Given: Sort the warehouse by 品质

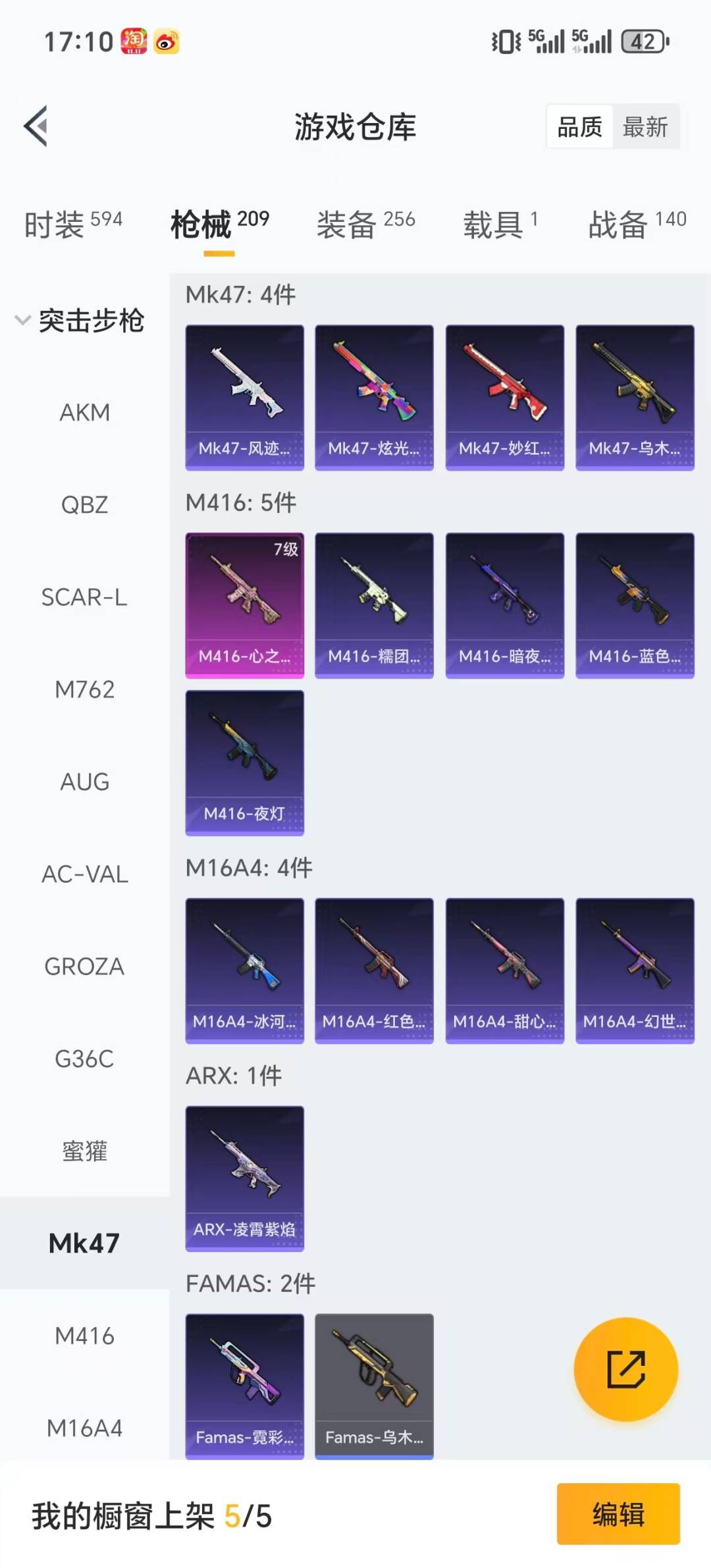Looking at the screenshot, I should tap(579, 126).
